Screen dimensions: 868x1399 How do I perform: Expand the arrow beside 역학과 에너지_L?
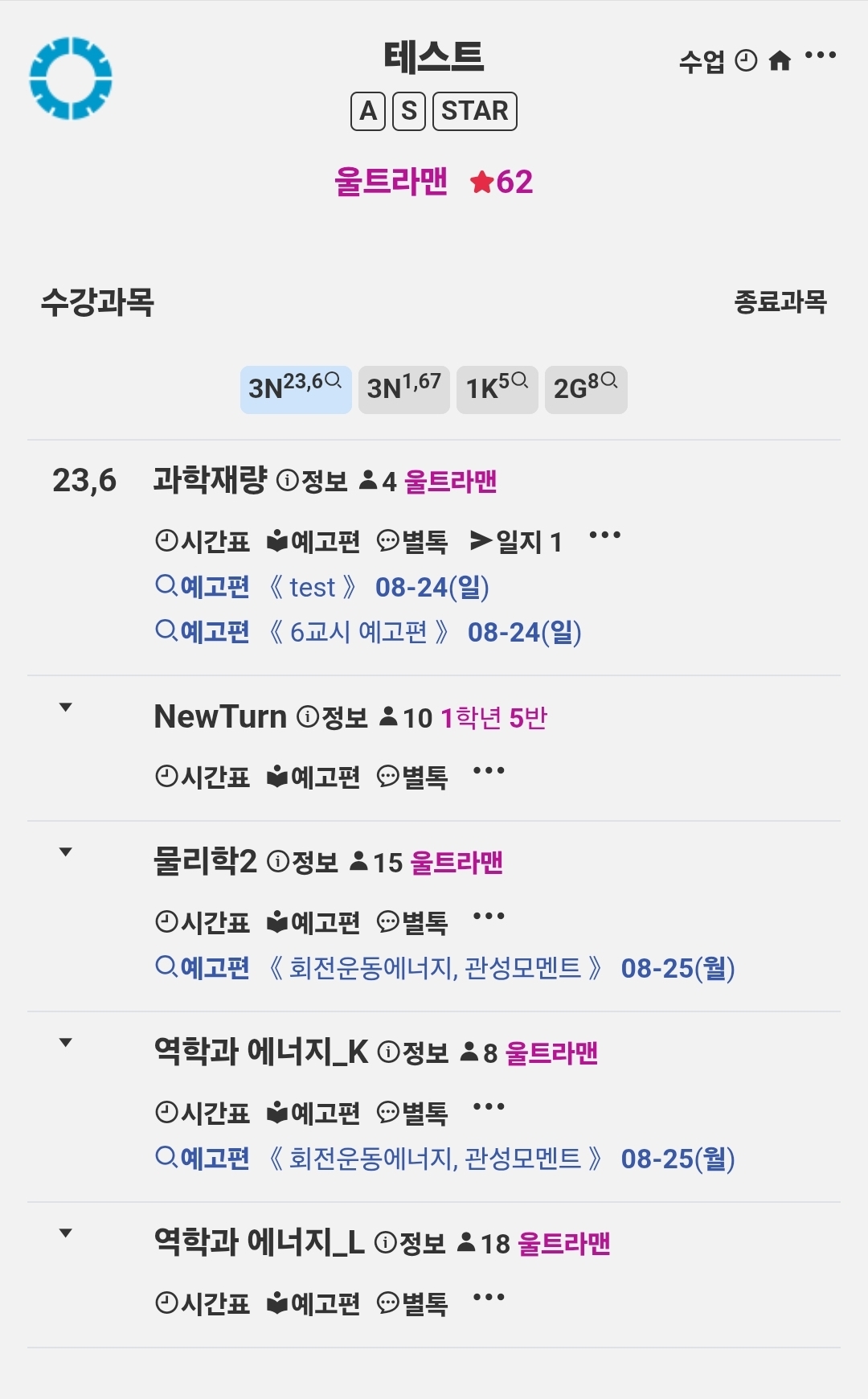(66, 1233)
